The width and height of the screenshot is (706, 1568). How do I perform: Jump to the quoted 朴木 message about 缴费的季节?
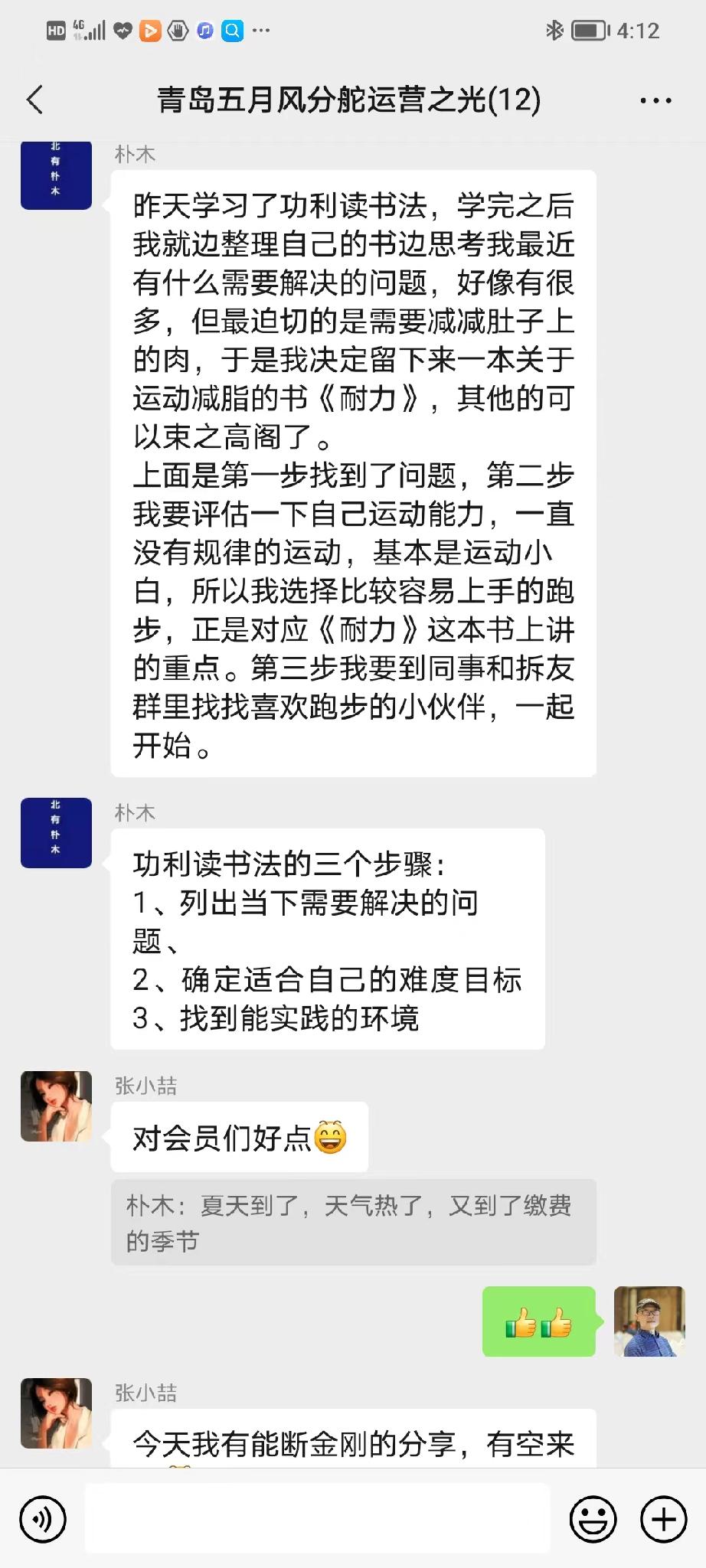[353, 1223]
